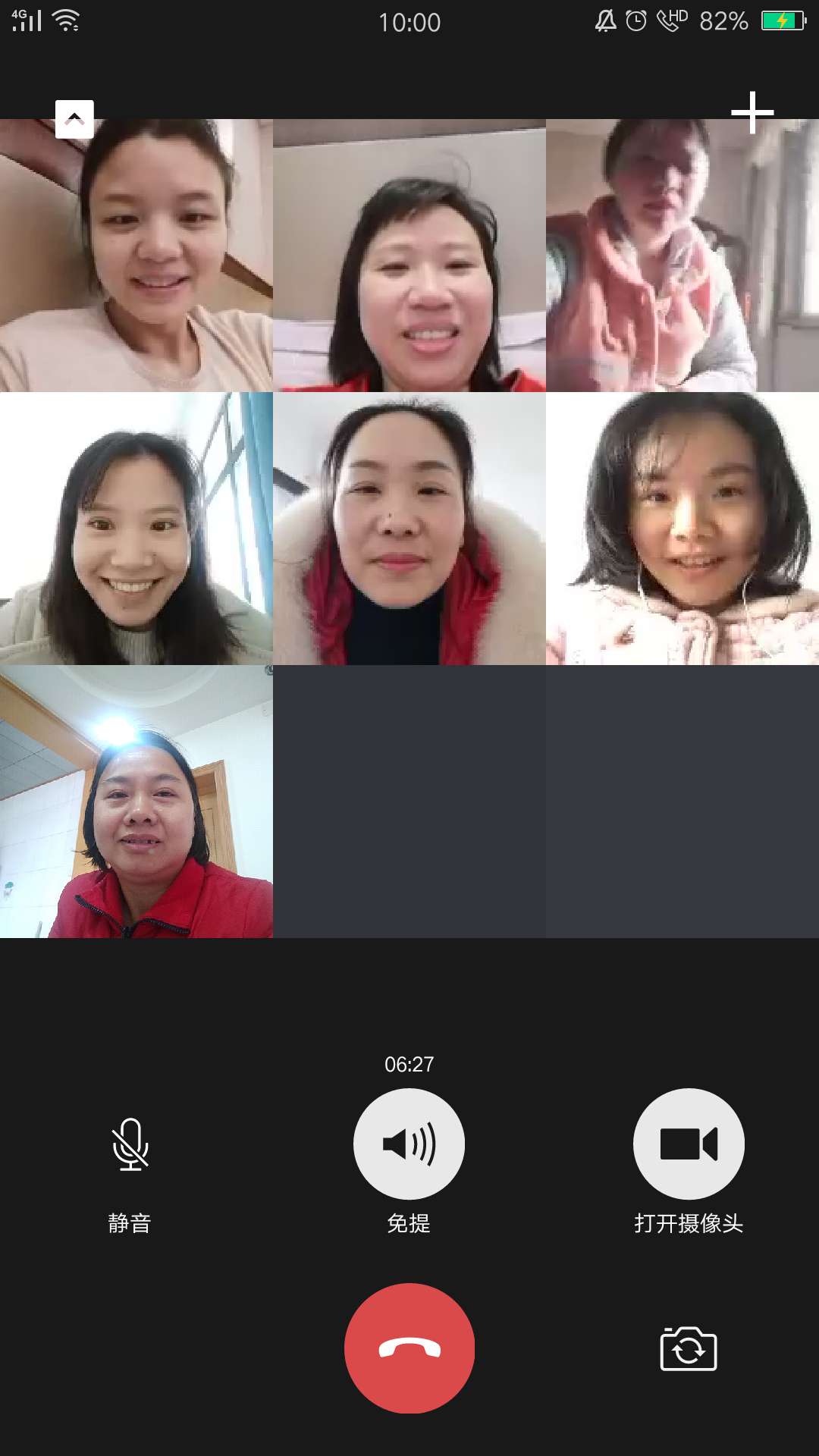Toggle the speakerphone (免提)
The width and height of the screenshot is (819, 1456).
(x=409, y=1144)
